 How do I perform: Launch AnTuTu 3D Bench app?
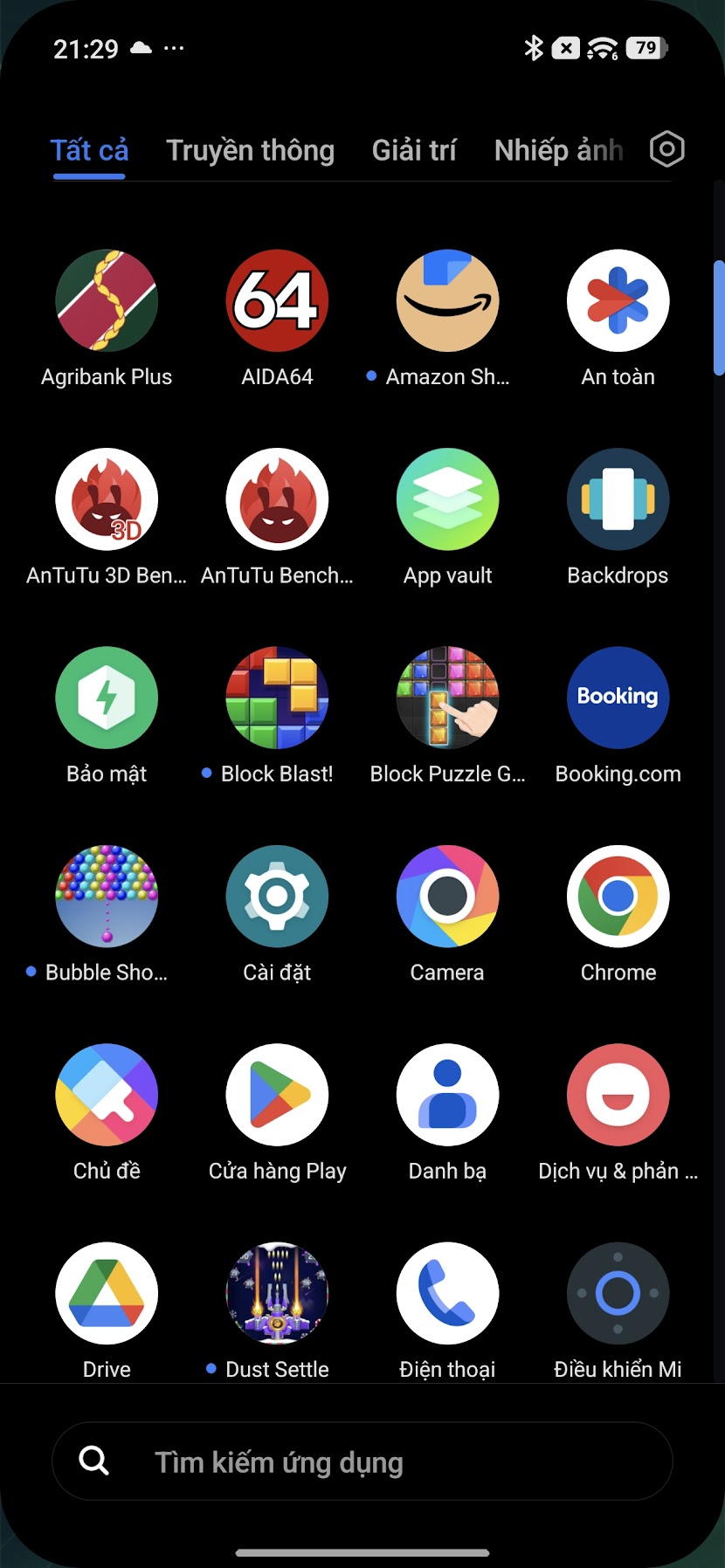click(x=107, y=499)
